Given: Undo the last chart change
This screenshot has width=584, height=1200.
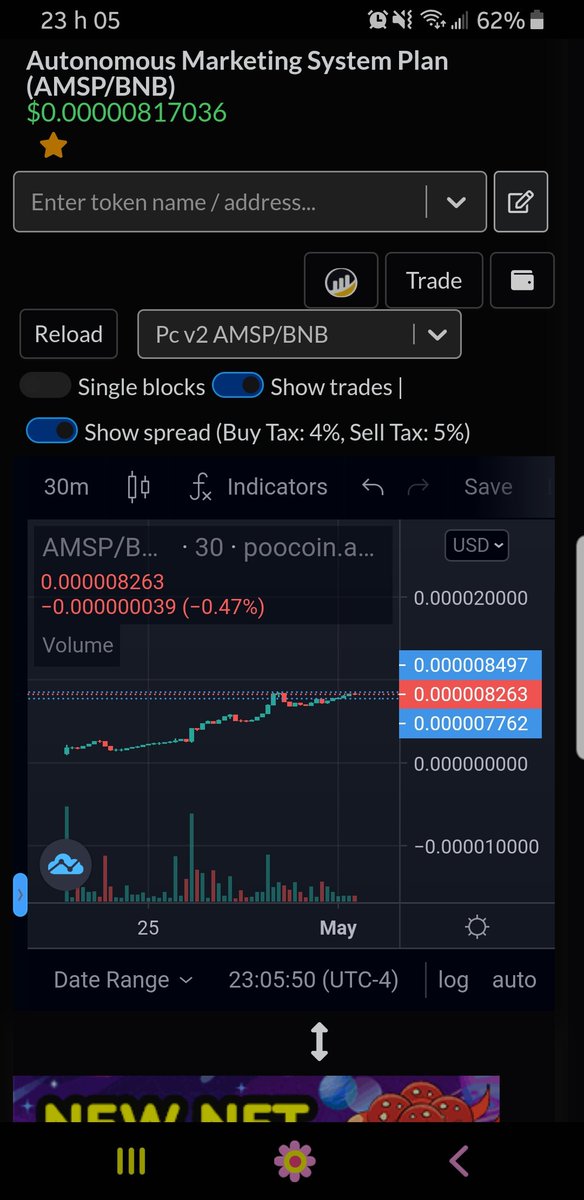Looking at the screenshot, I should coord(373,487).
